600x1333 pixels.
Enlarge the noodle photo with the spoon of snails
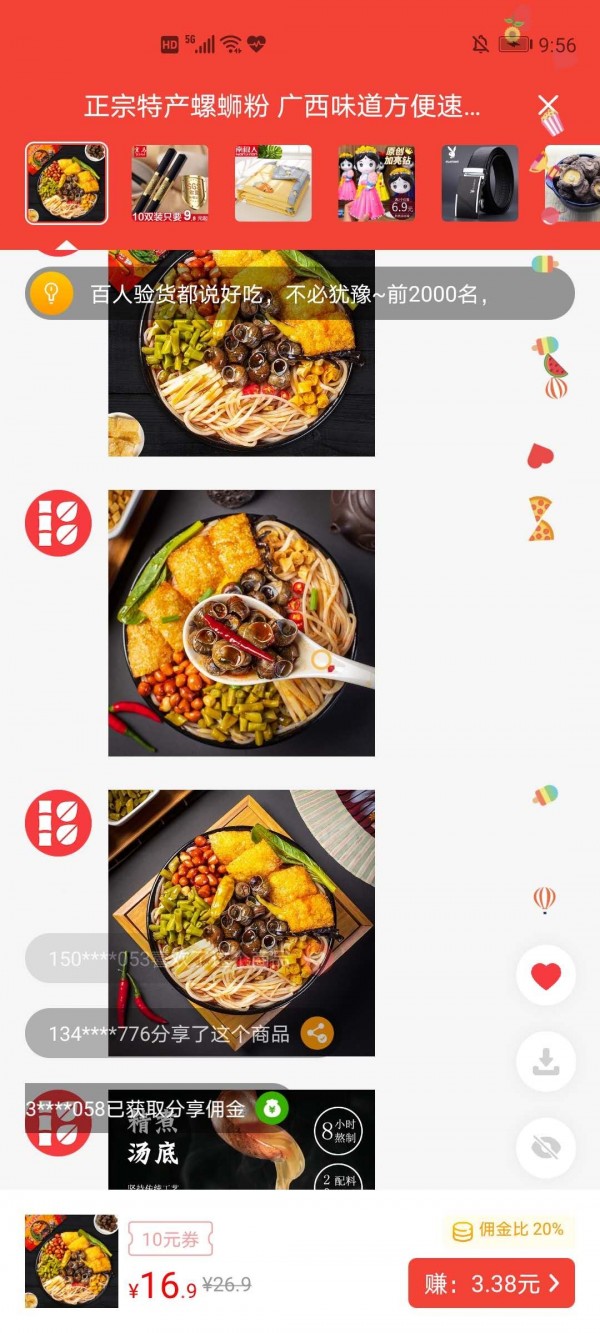point(241,623)
